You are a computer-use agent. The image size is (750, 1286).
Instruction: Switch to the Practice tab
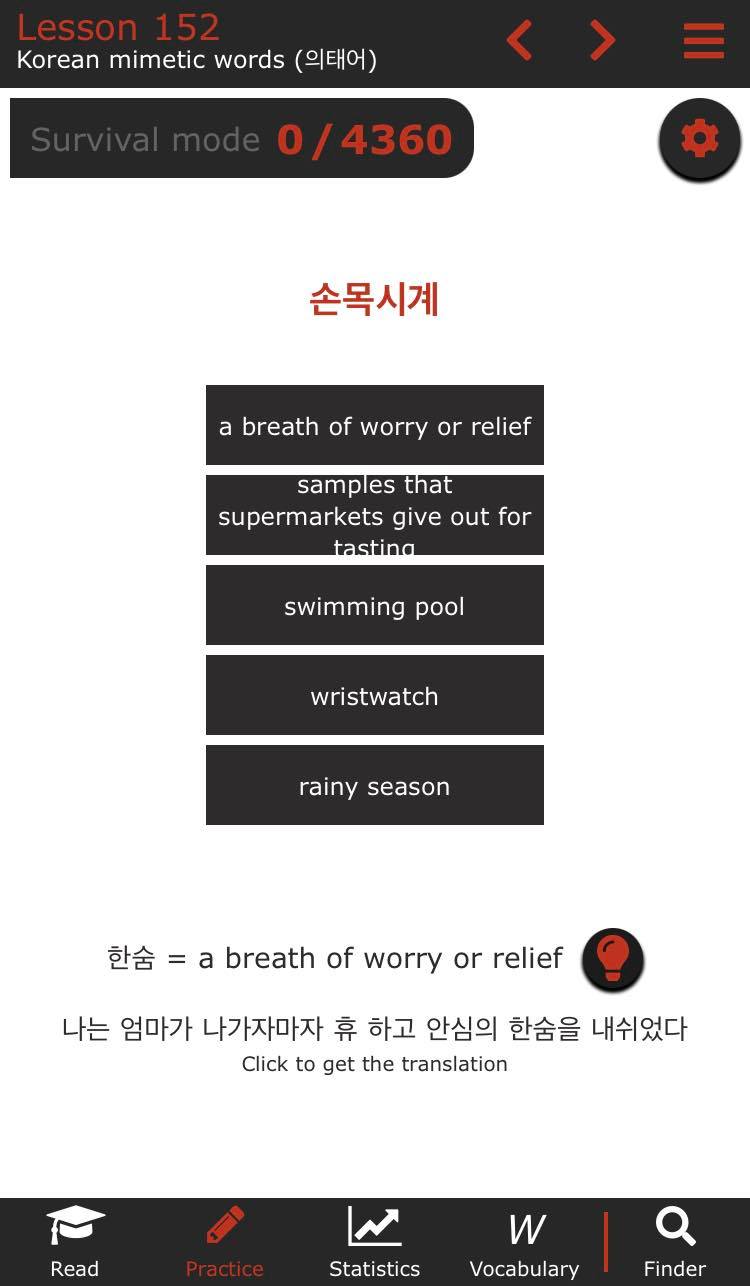click(225, 1242)
